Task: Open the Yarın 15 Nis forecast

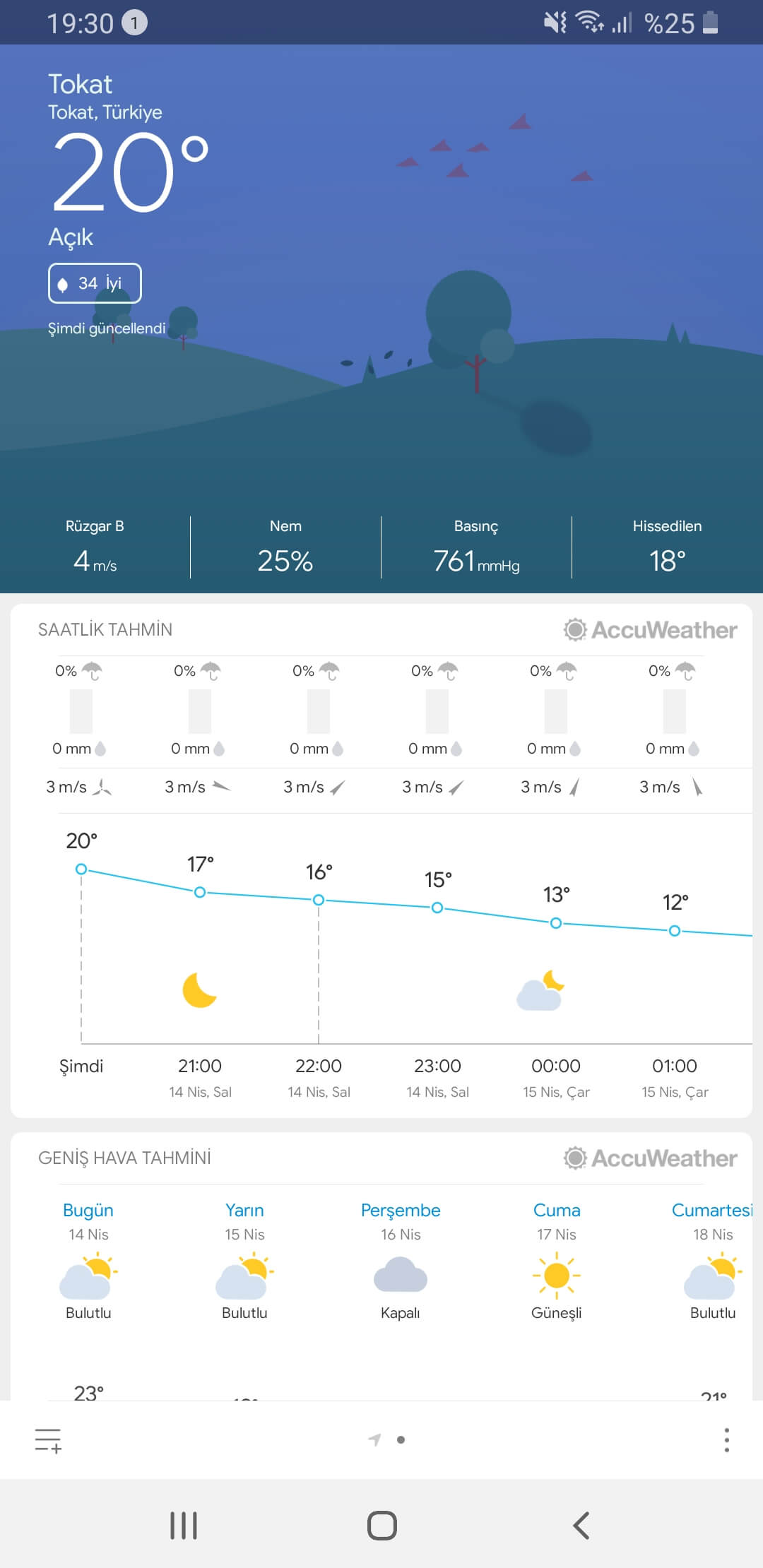Action: pyautogui.click(x=244, y=1261)
